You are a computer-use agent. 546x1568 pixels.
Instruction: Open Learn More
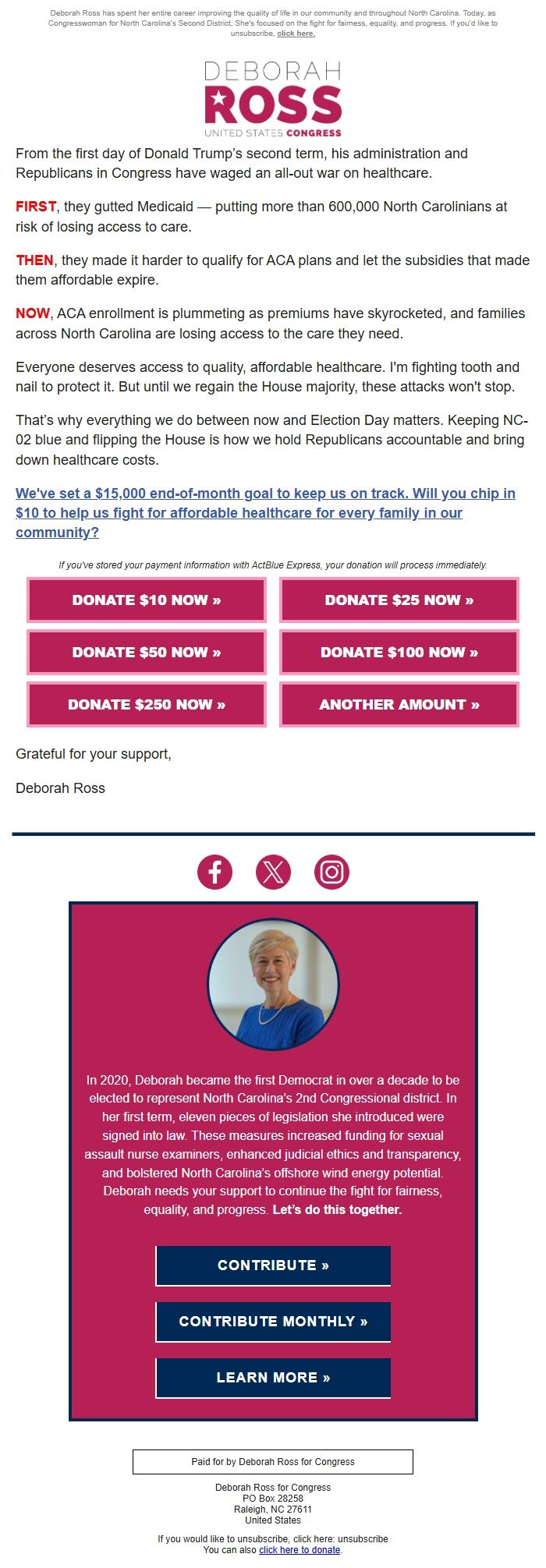273,1377
